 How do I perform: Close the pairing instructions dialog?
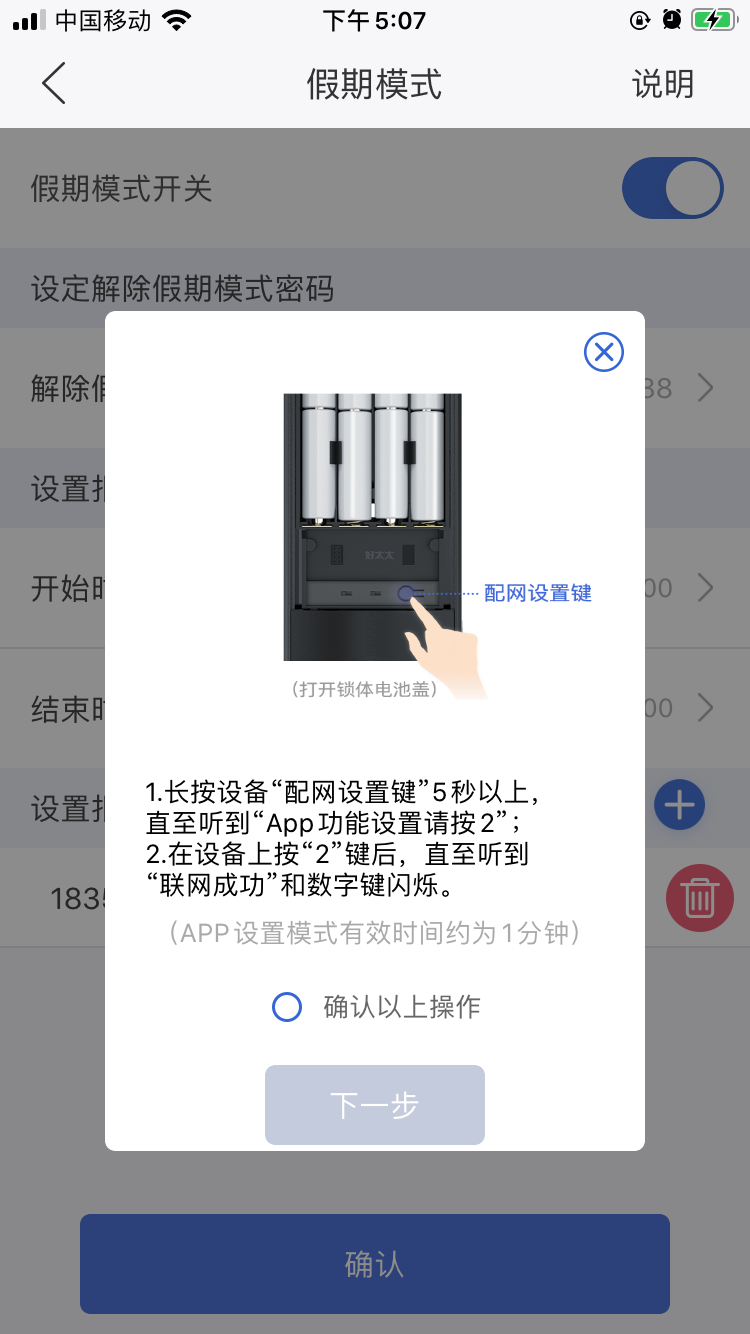603,352
